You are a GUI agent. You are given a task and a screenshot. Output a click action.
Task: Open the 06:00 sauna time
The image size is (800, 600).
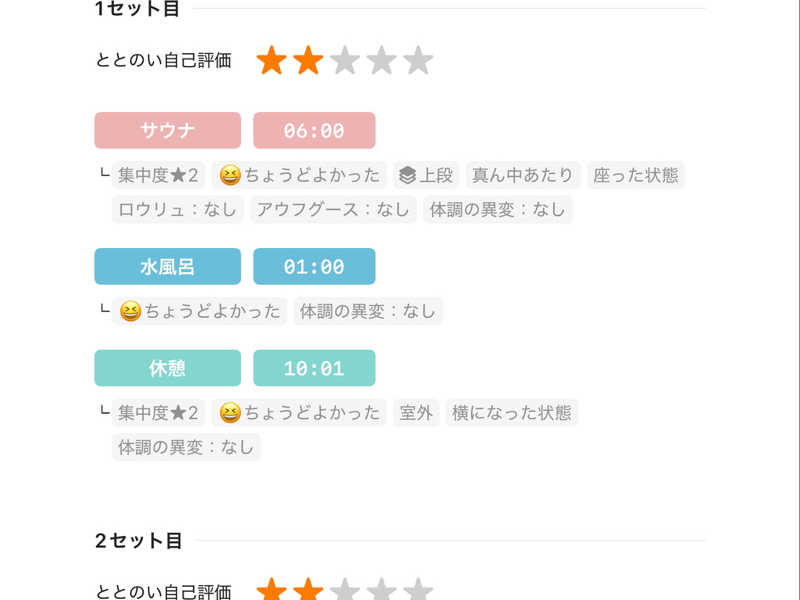(314, 130)
